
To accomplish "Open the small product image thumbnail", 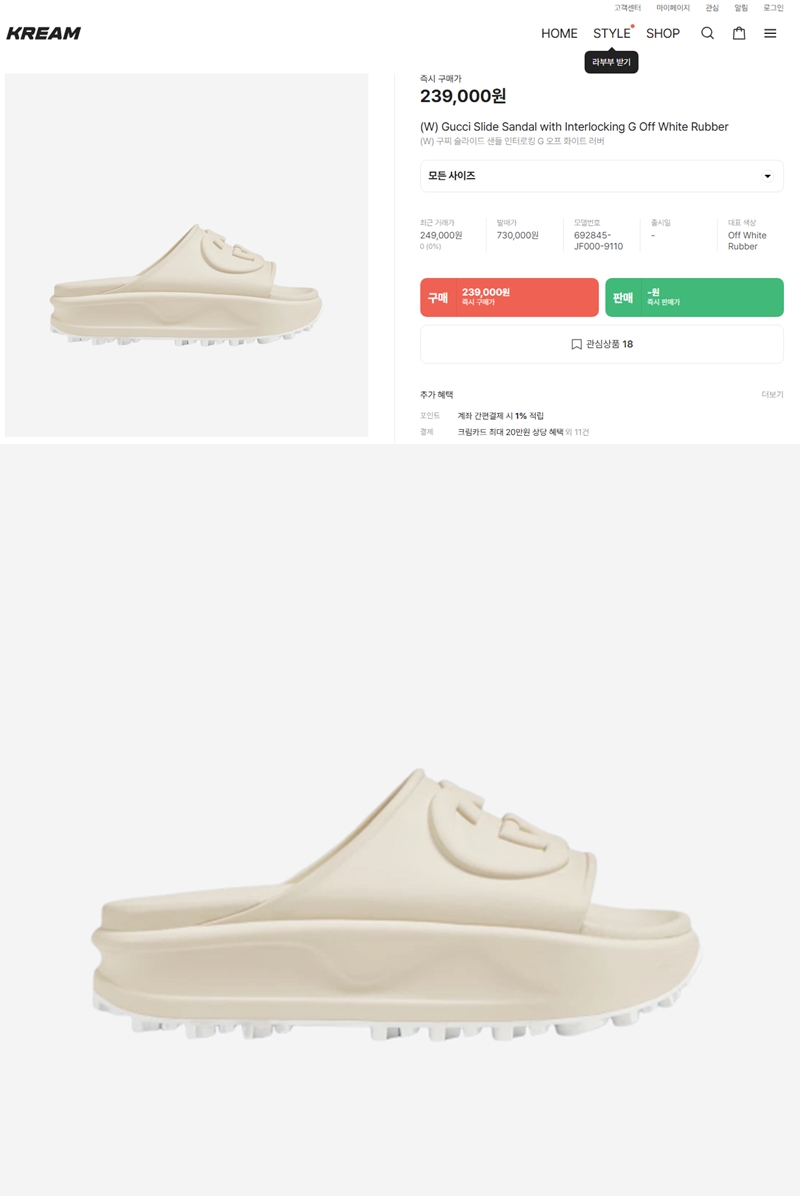I will [186, 255].
